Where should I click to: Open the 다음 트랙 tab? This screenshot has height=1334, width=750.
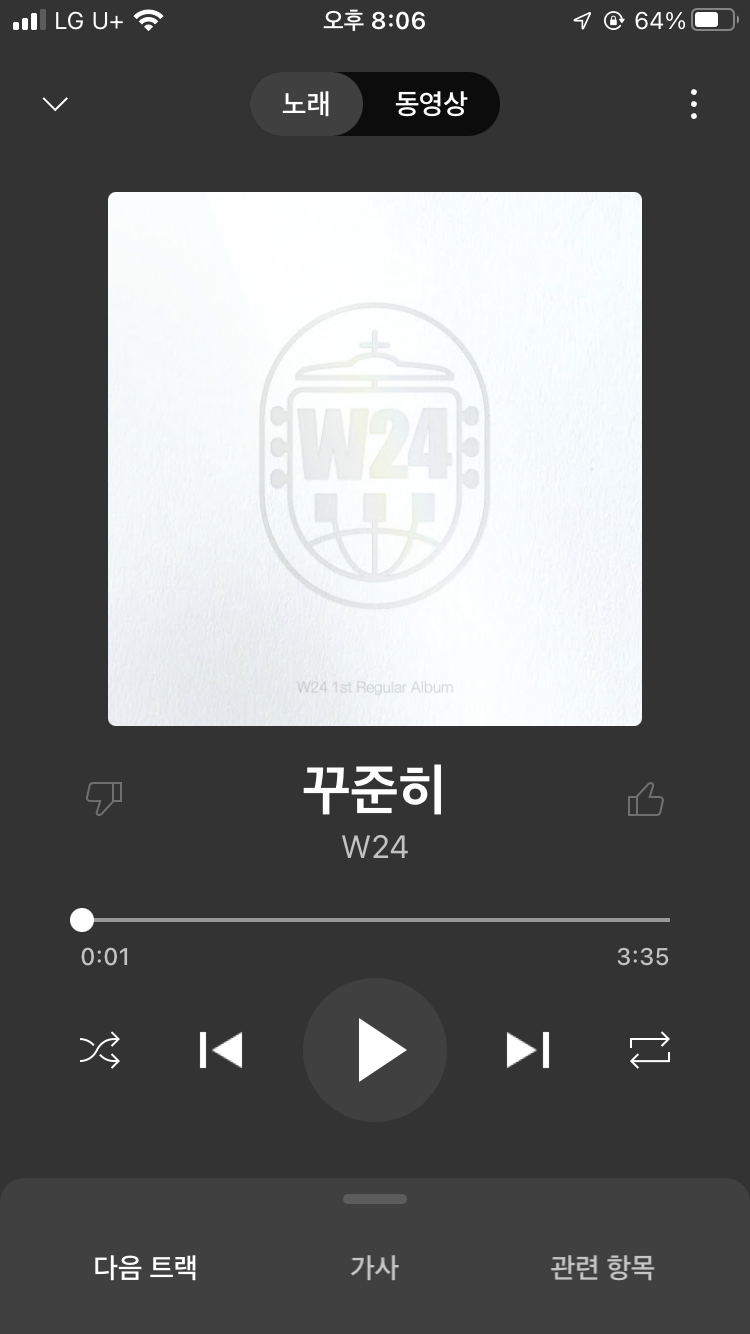pyautogui.click(x=146, y=1268)
